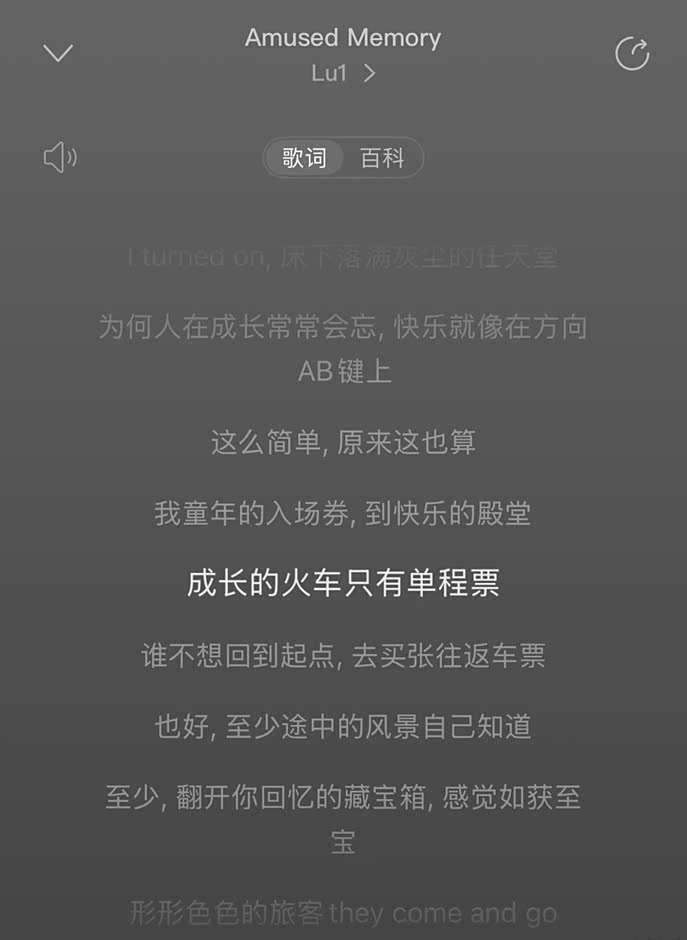Open artist Lu1's page
The height and width of the screenshot is (940, 687).
(342, 73)
